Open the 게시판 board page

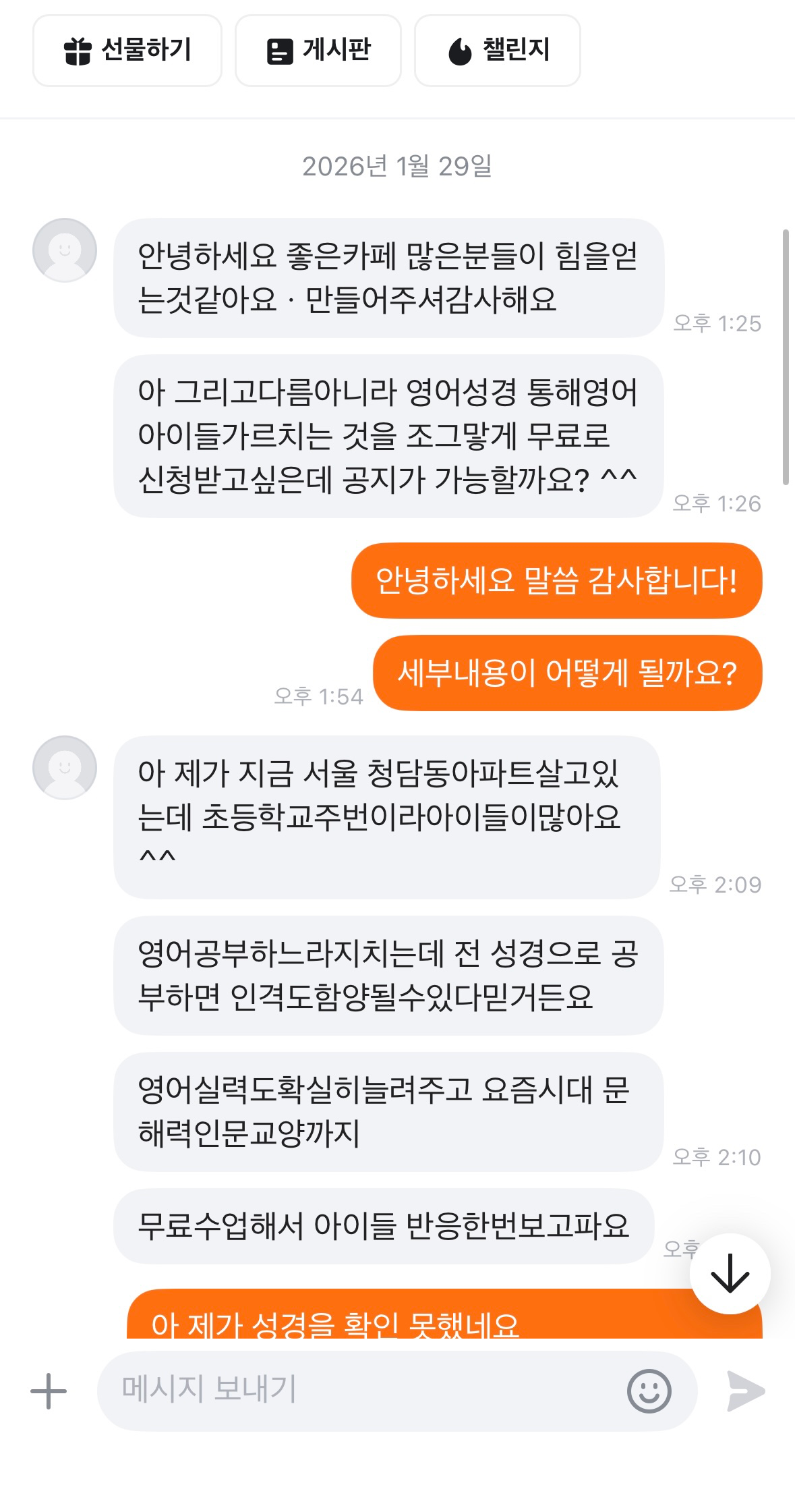317,51
